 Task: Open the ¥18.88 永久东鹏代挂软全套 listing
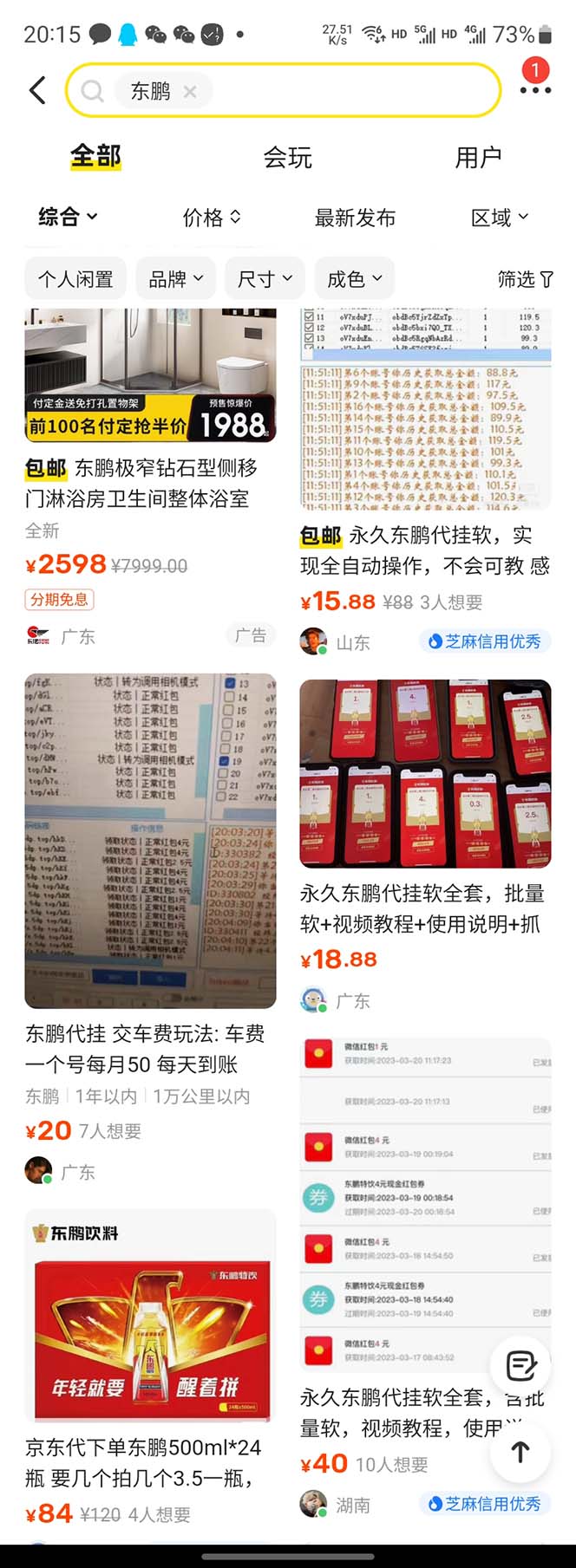425,908
